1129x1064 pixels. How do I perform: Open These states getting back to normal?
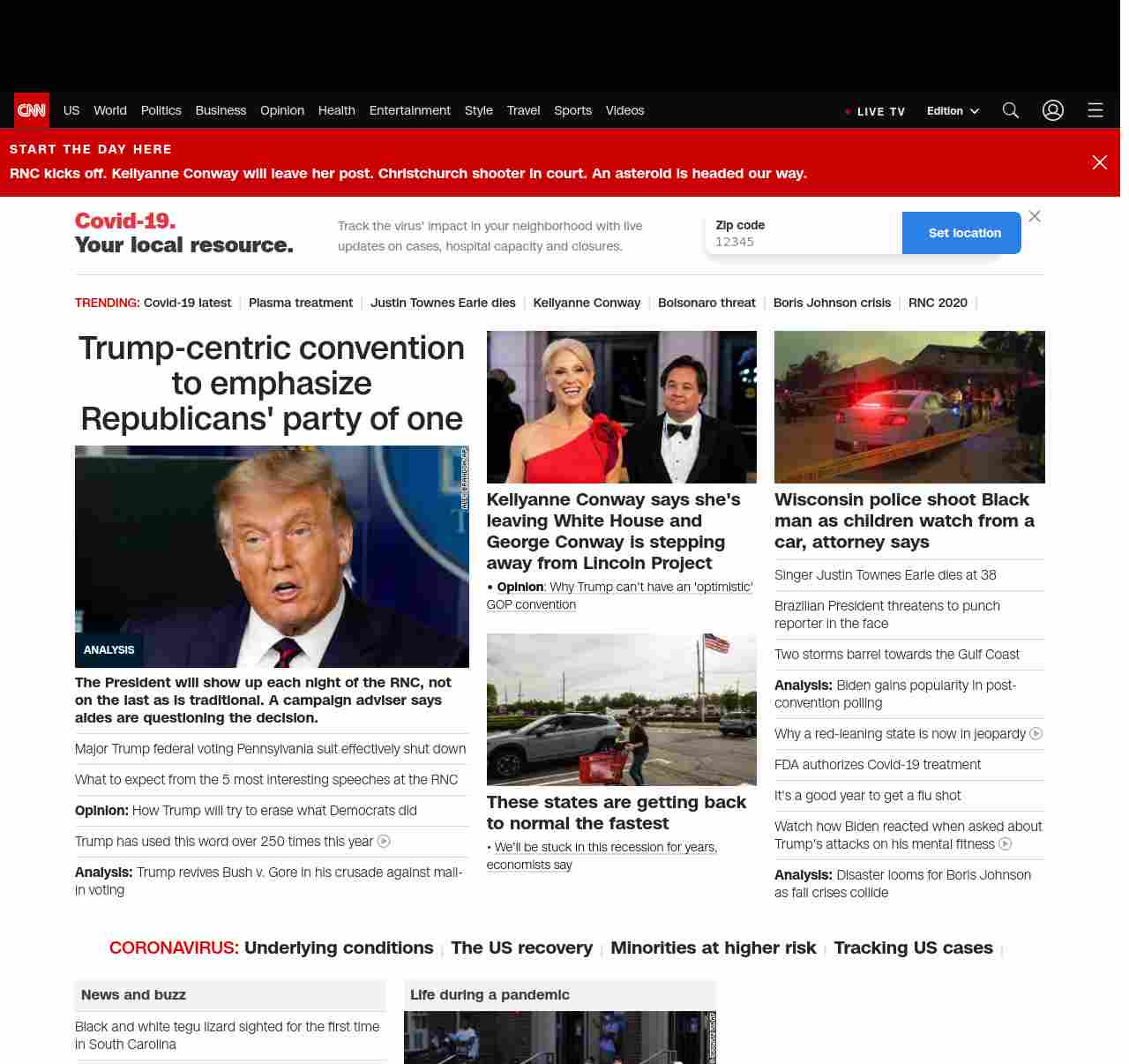point(616,813)
